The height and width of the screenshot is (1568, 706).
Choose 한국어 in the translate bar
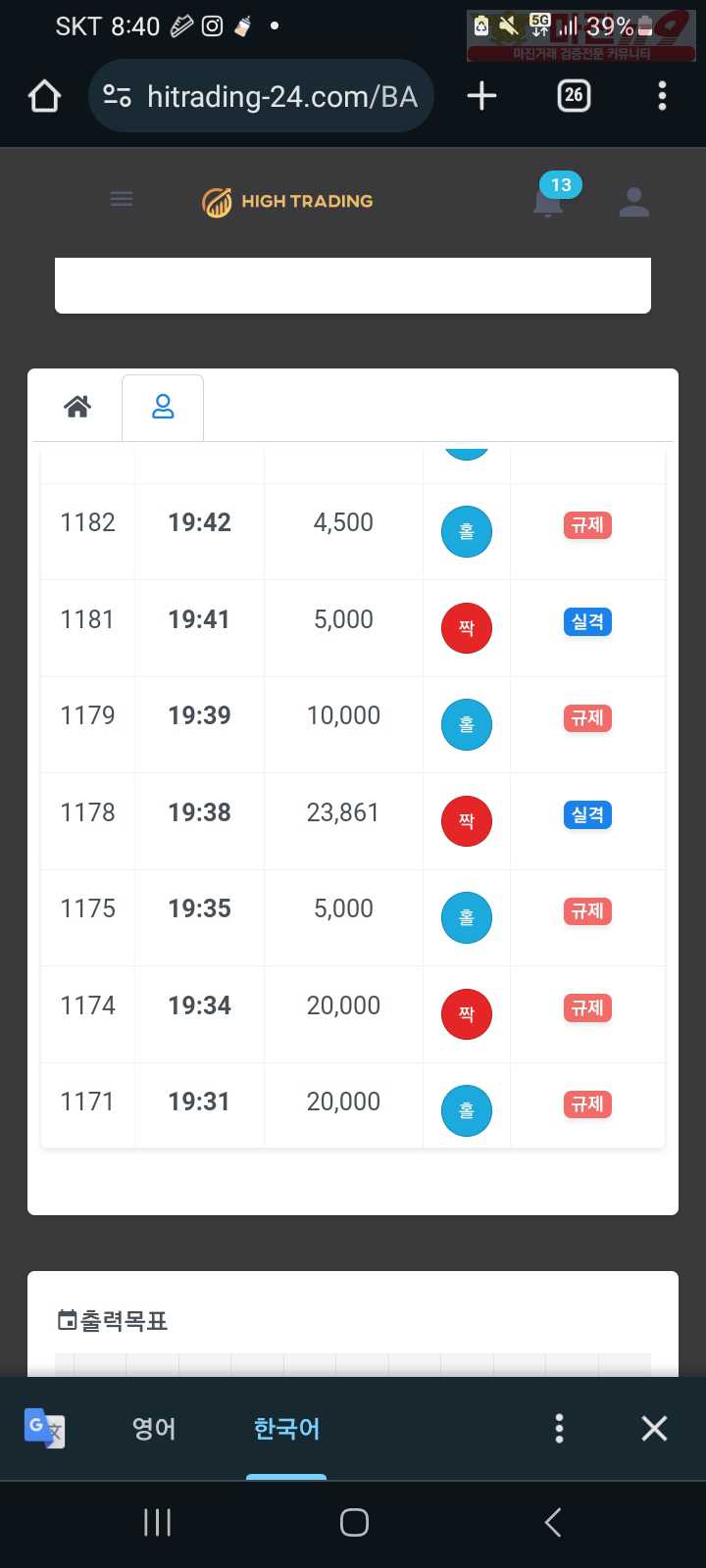(x=286, y=1429)
